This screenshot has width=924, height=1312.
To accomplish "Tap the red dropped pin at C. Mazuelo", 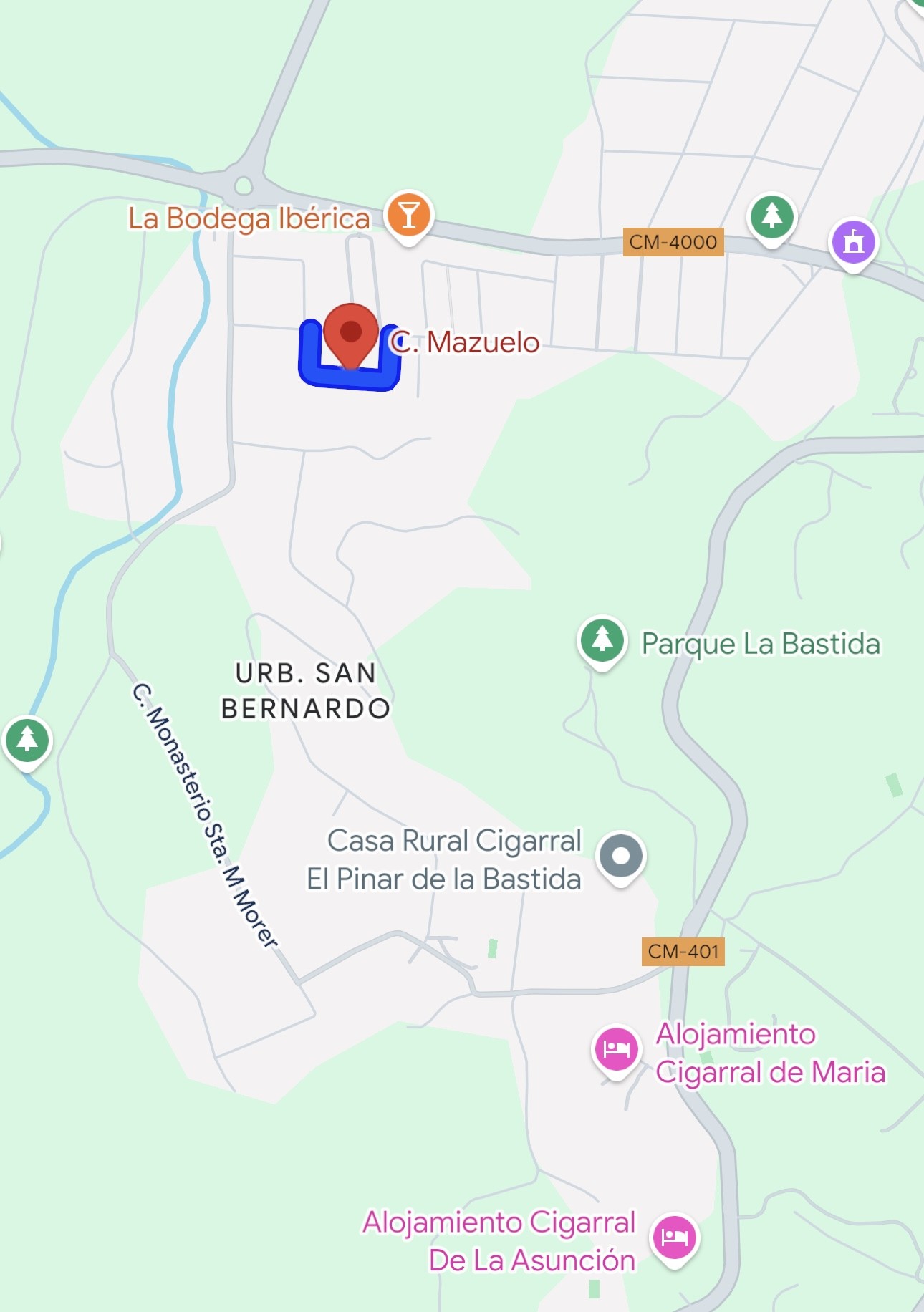I will coord(350,333).
